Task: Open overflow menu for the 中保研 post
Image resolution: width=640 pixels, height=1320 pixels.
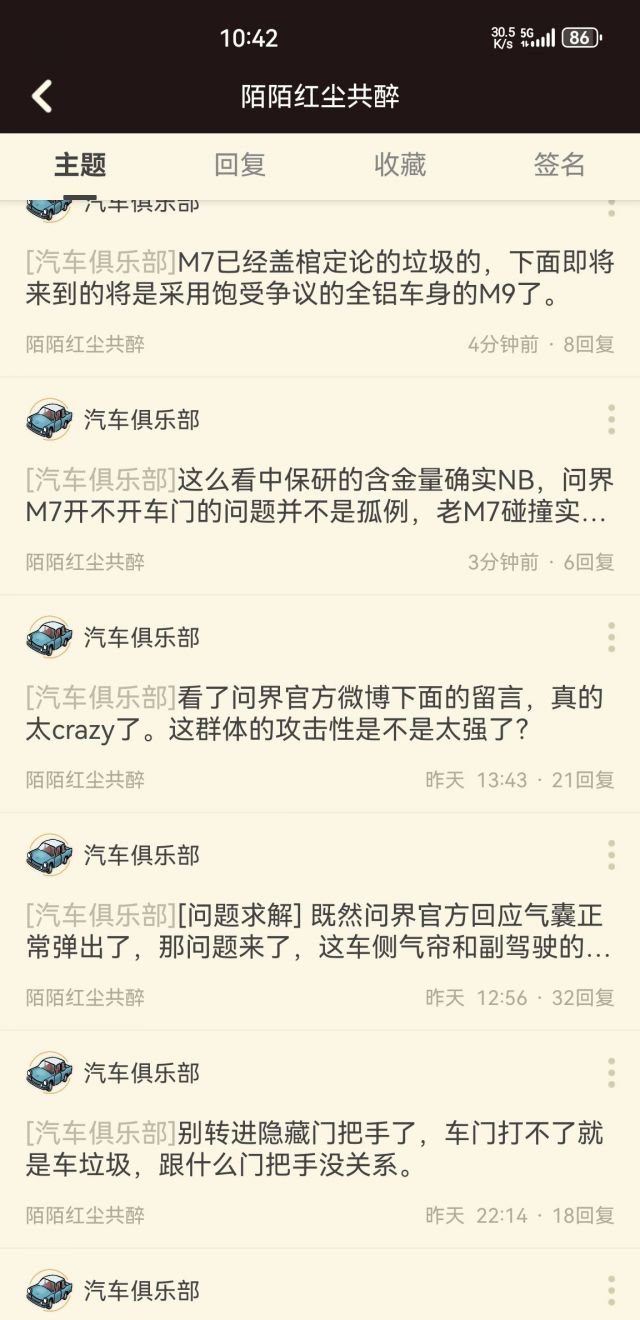Action: [x=611, y=420]
